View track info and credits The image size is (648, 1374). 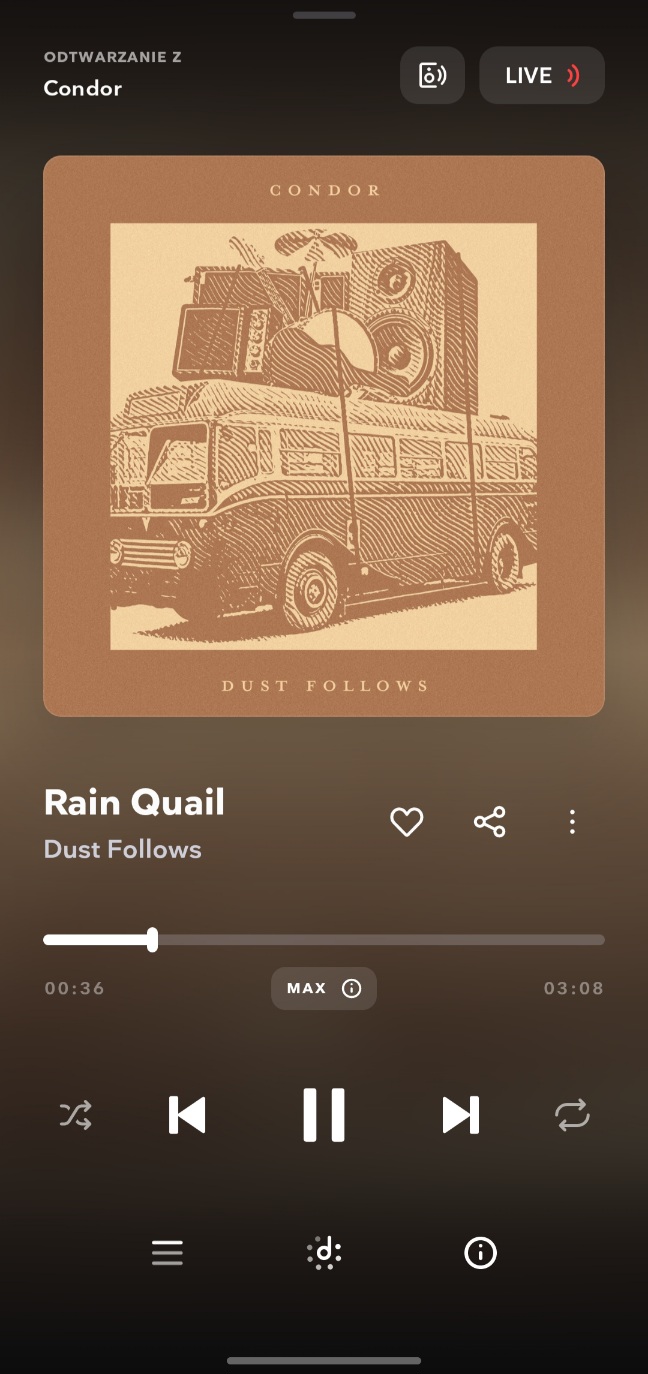click(480, 1252)
